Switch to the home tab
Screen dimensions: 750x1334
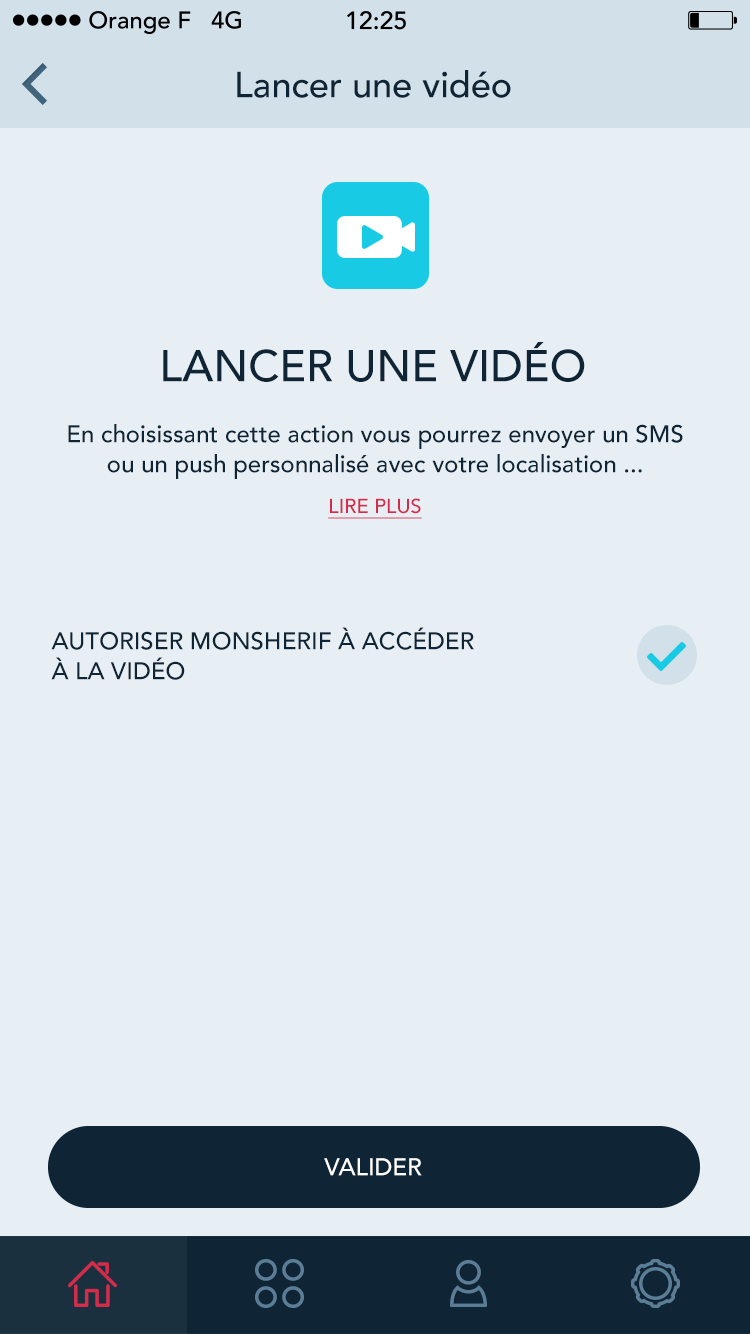click(x=93, y=1284)
